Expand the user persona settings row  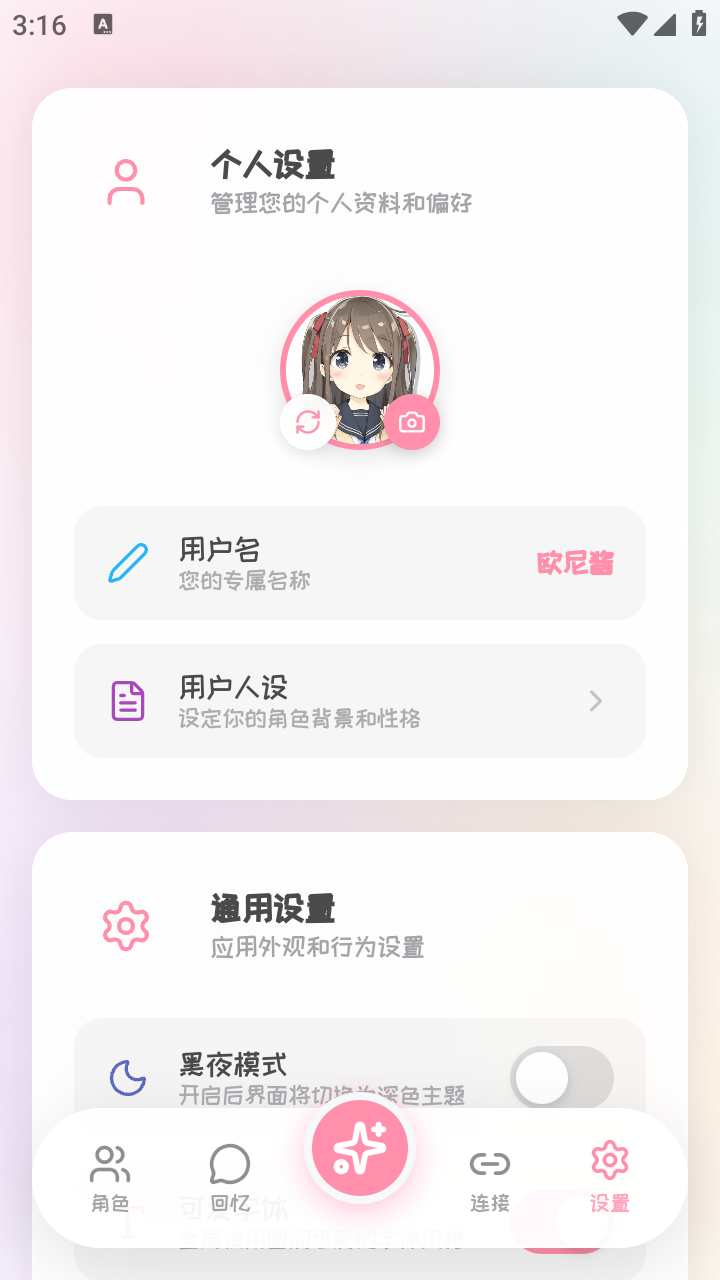pos(360,700)
